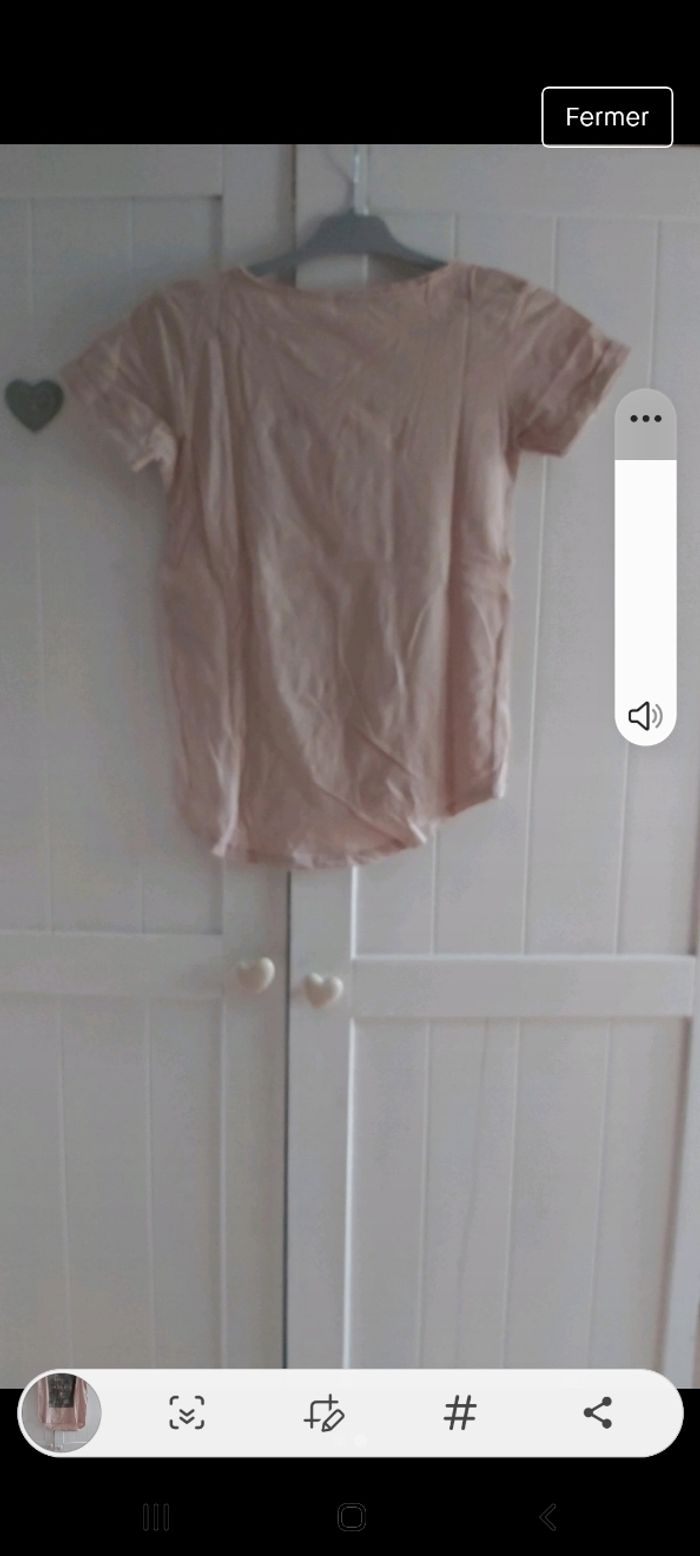Tap the scroll capture icon
This screenshot has height=1556, width=700.
187,1413
